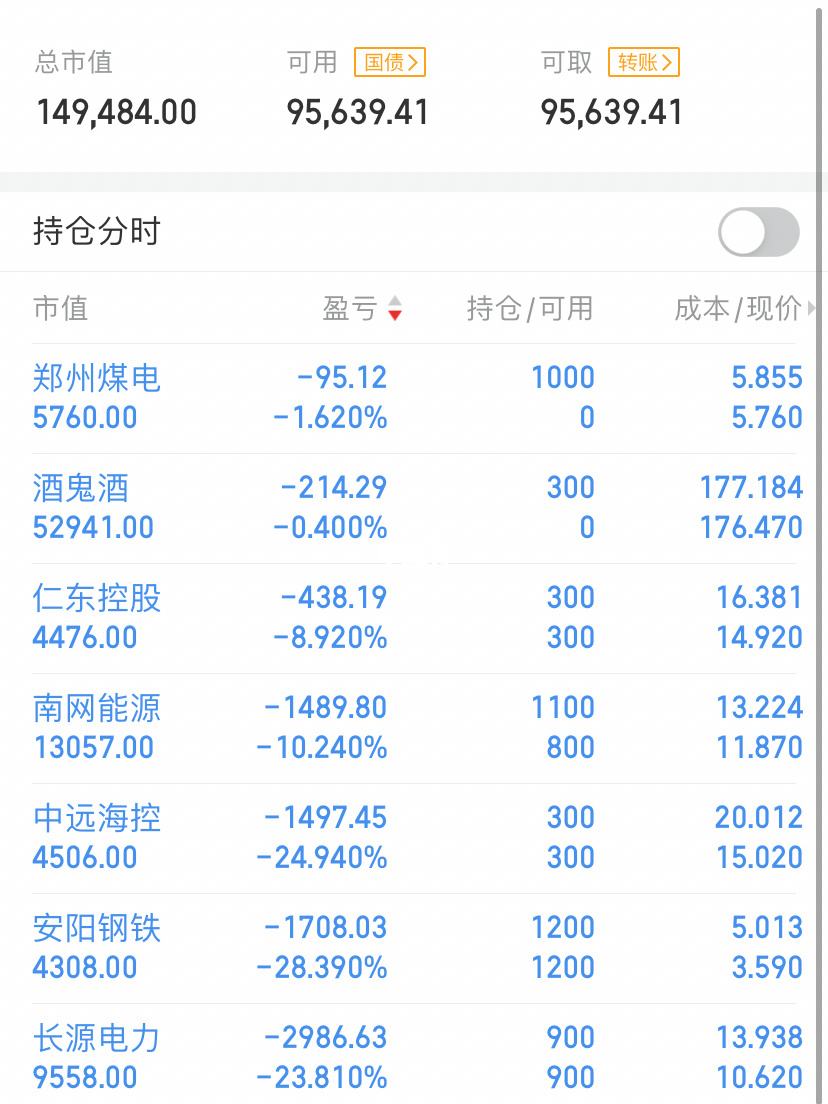Open stock 郑州煤电 details

[95, 379]
